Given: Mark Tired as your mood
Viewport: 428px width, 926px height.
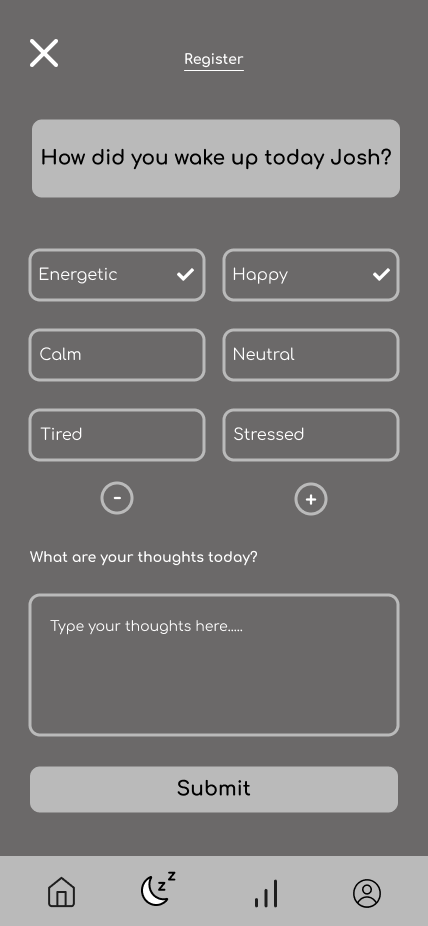Looking at the screenshot, I should [117, 435].
